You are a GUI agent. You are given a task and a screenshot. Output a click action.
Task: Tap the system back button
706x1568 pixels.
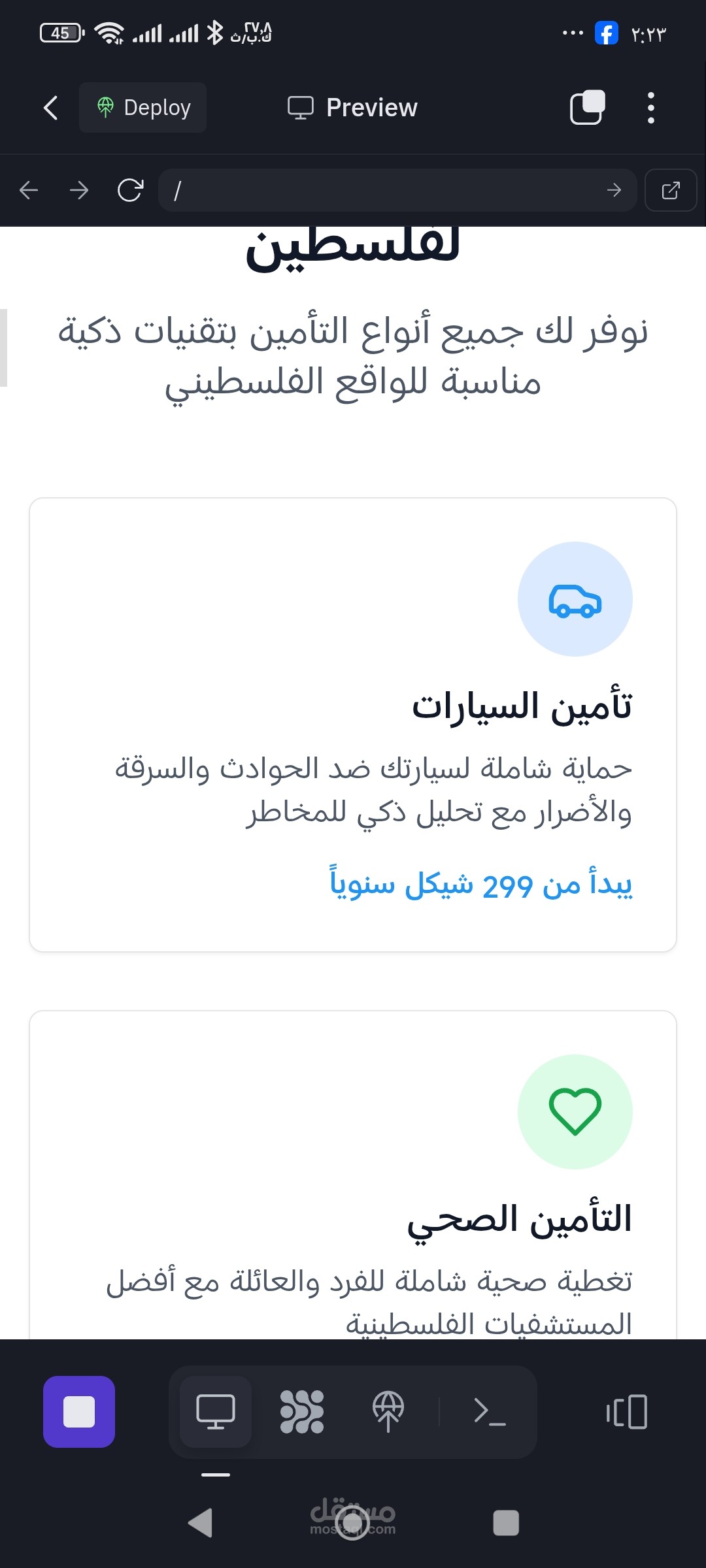tap(200, 1523)
